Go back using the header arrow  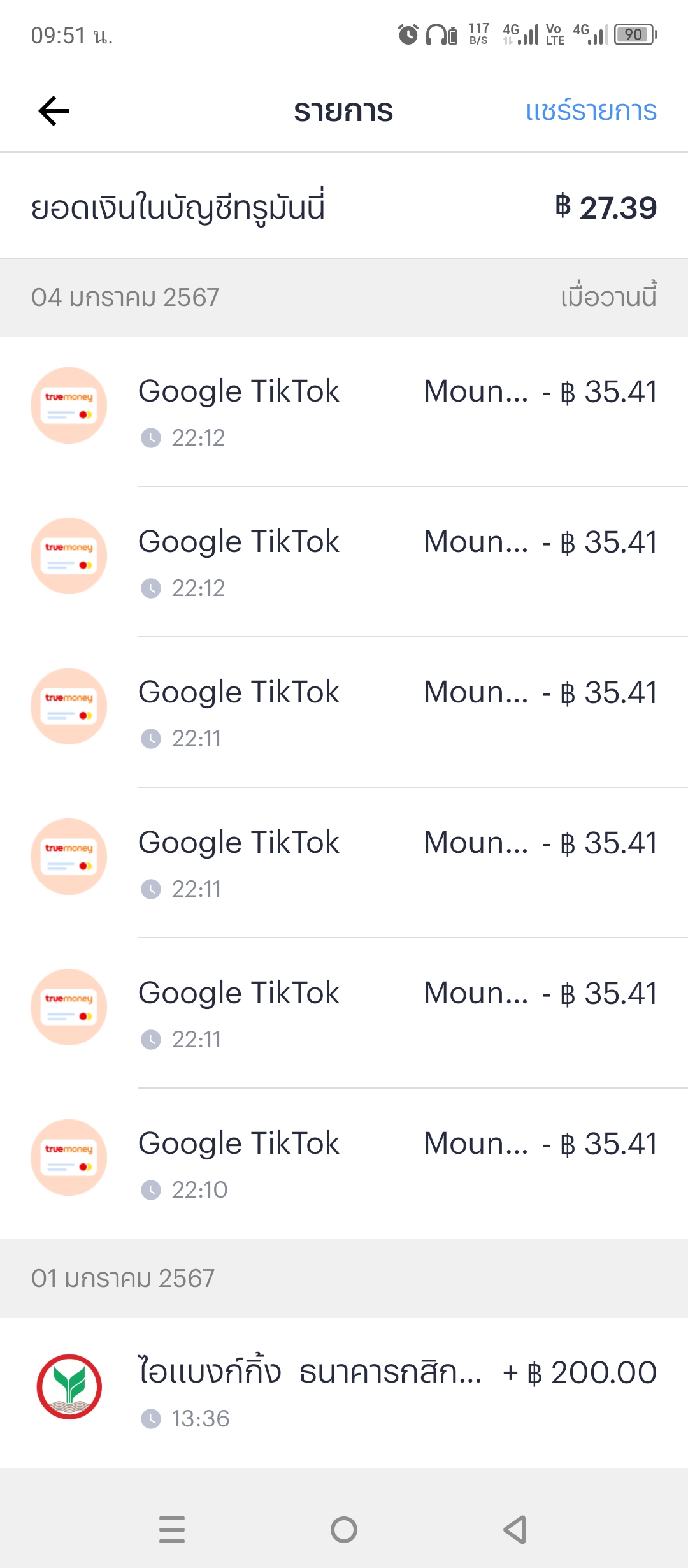pos(54,111)
